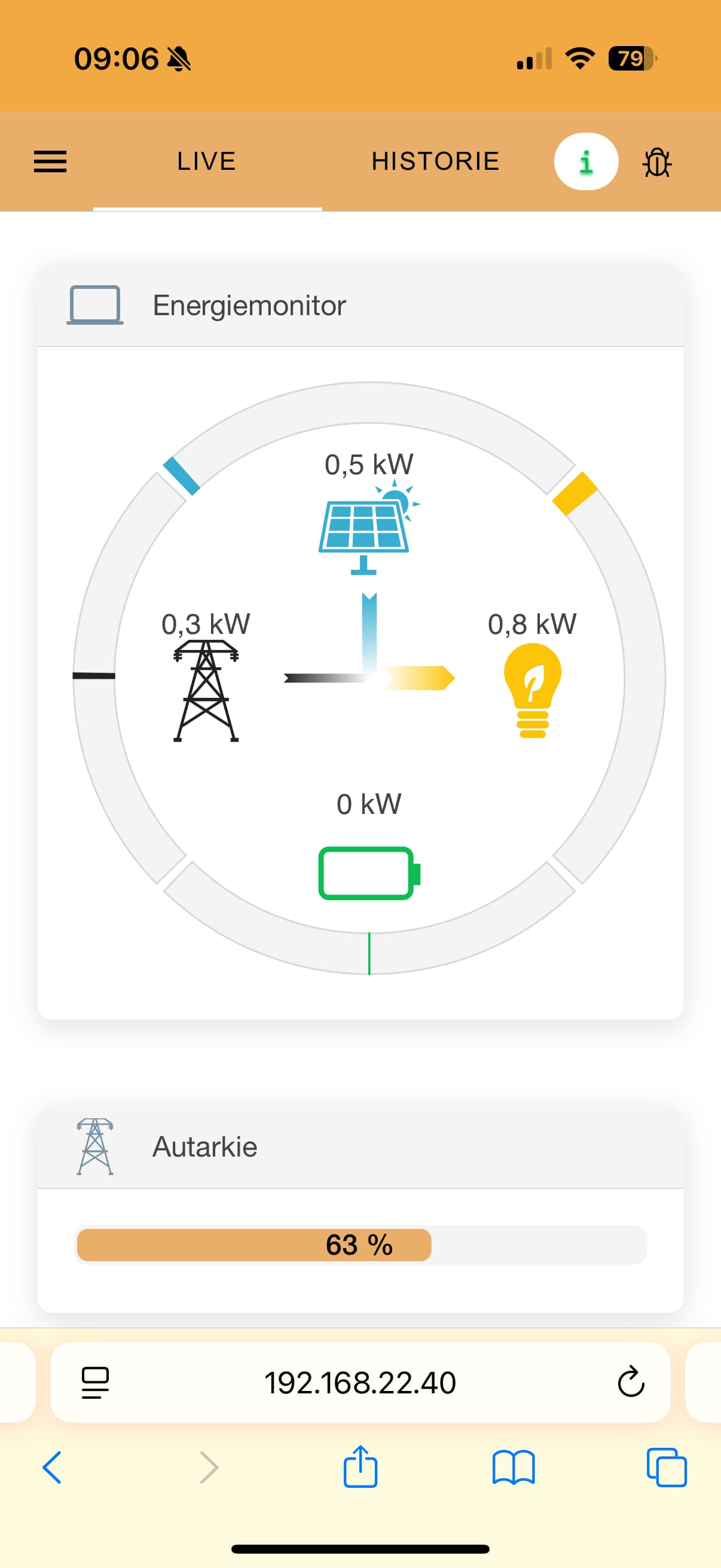Switch to the HISTORIE tab

tap(435, 161)
